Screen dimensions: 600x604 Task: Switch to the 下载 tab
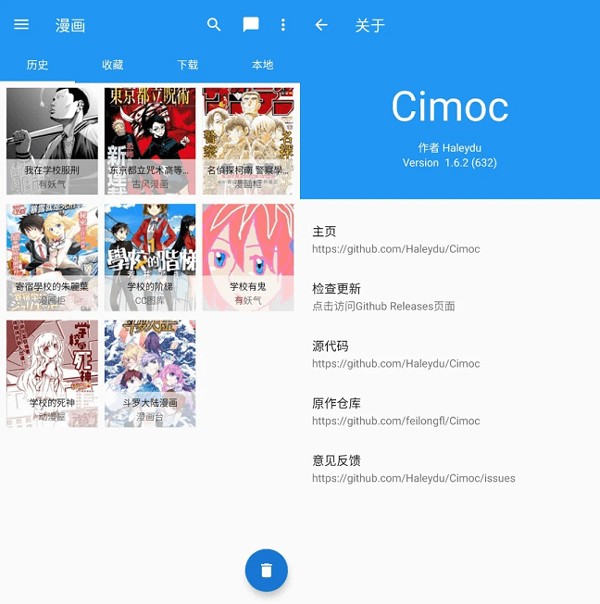[187, 65]
